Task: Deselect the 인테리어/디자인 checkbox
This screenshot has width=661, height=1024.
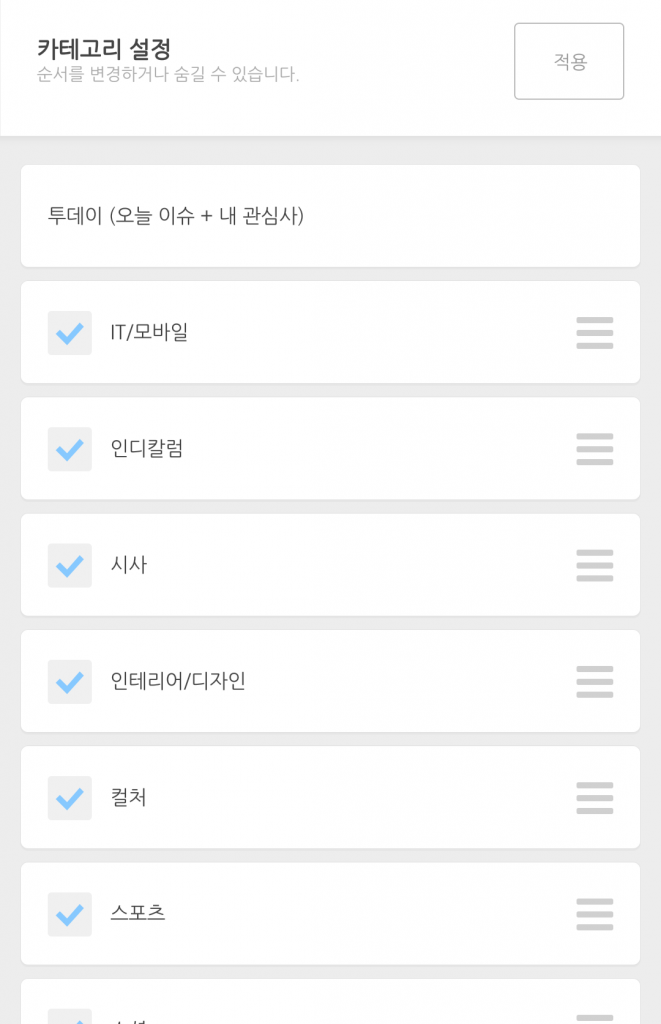Action: [70, 682]
